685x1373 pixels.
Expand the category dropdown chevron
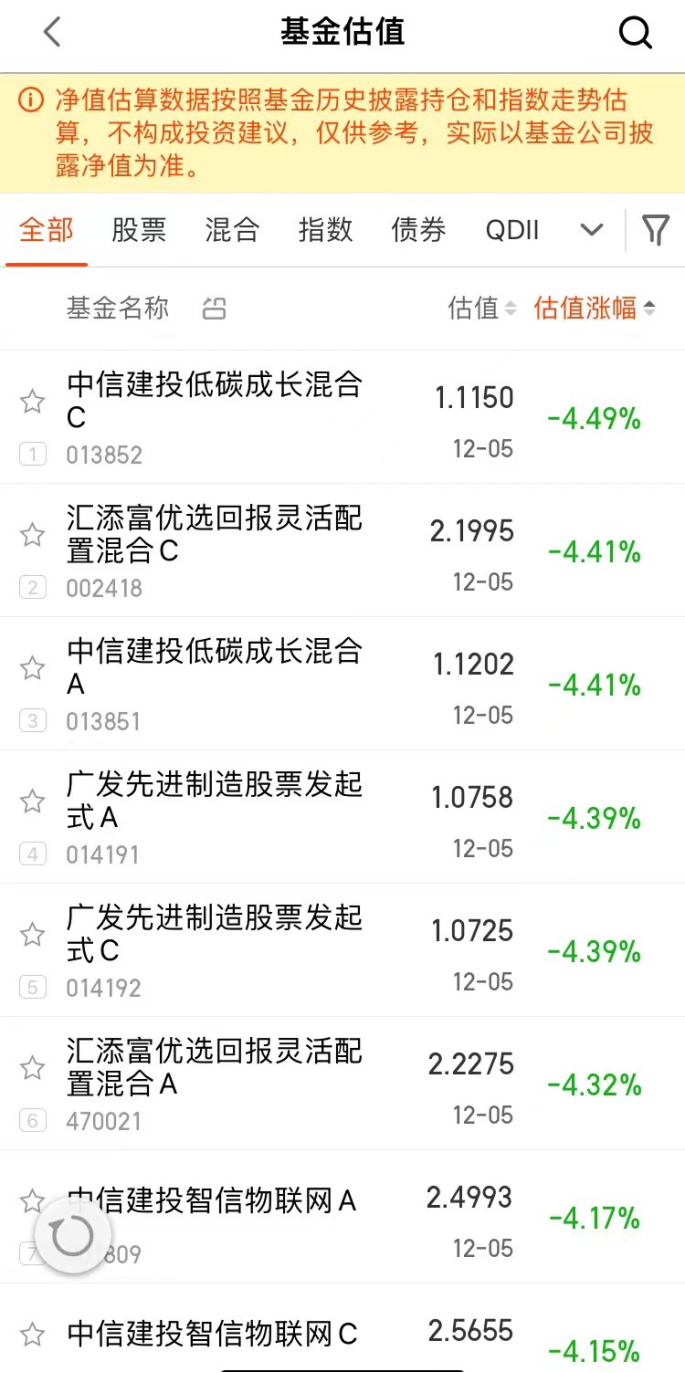pyautogui.click(x=592, y=230)
